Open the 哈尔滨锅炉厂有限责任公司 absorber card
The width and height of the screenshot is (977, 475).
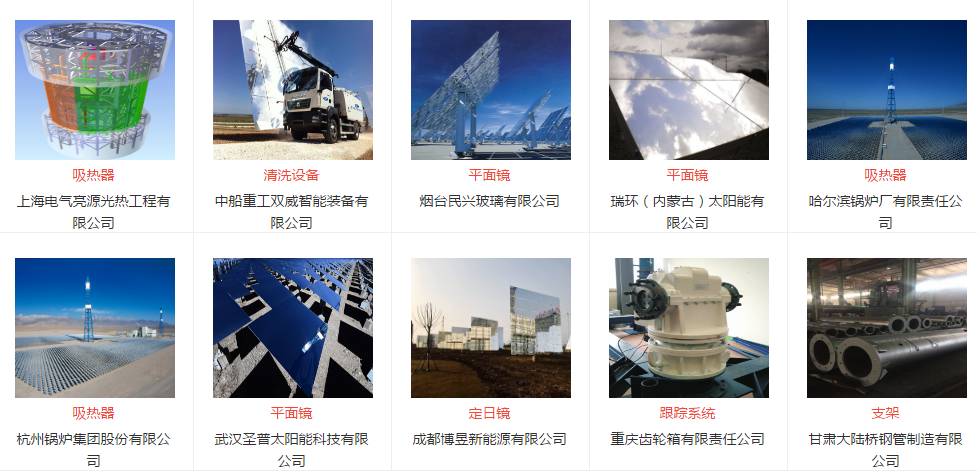tap(886, 91)
